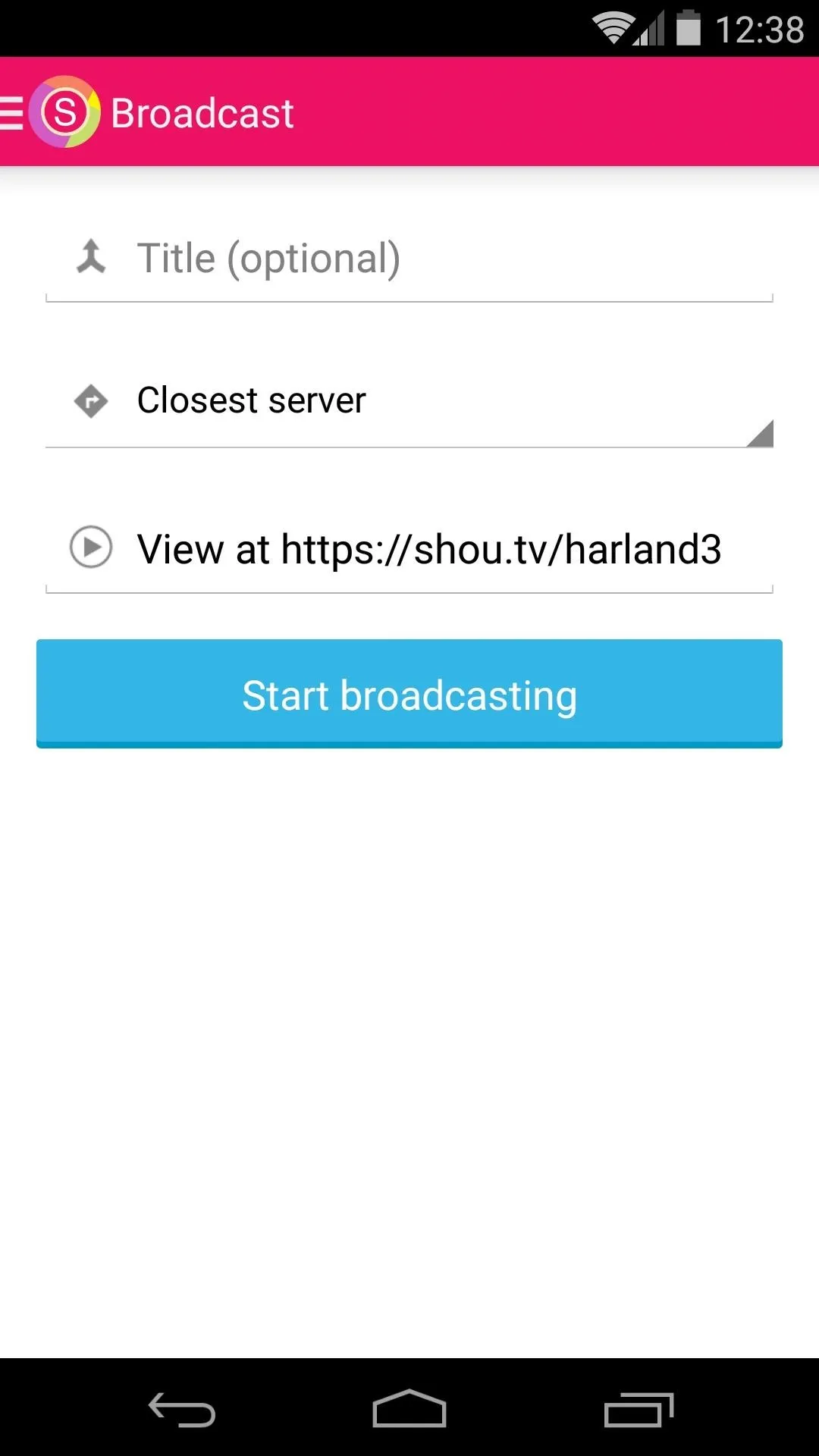Expand the Closest server dropdown
This screenshot has width=819, height=1456.
pos(409,402)
